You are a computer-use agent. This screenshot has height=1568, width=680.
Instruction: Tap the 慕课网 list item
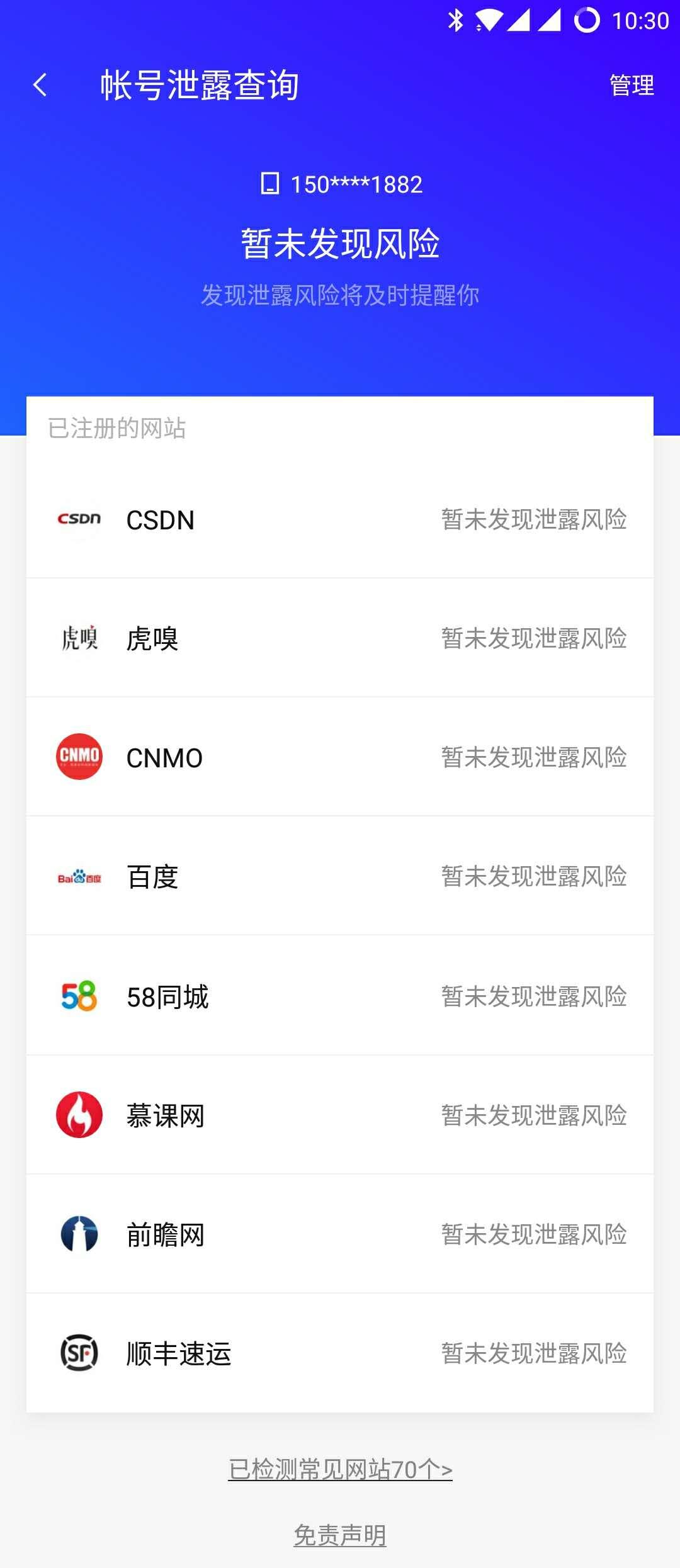click(x=340, y=1115)
